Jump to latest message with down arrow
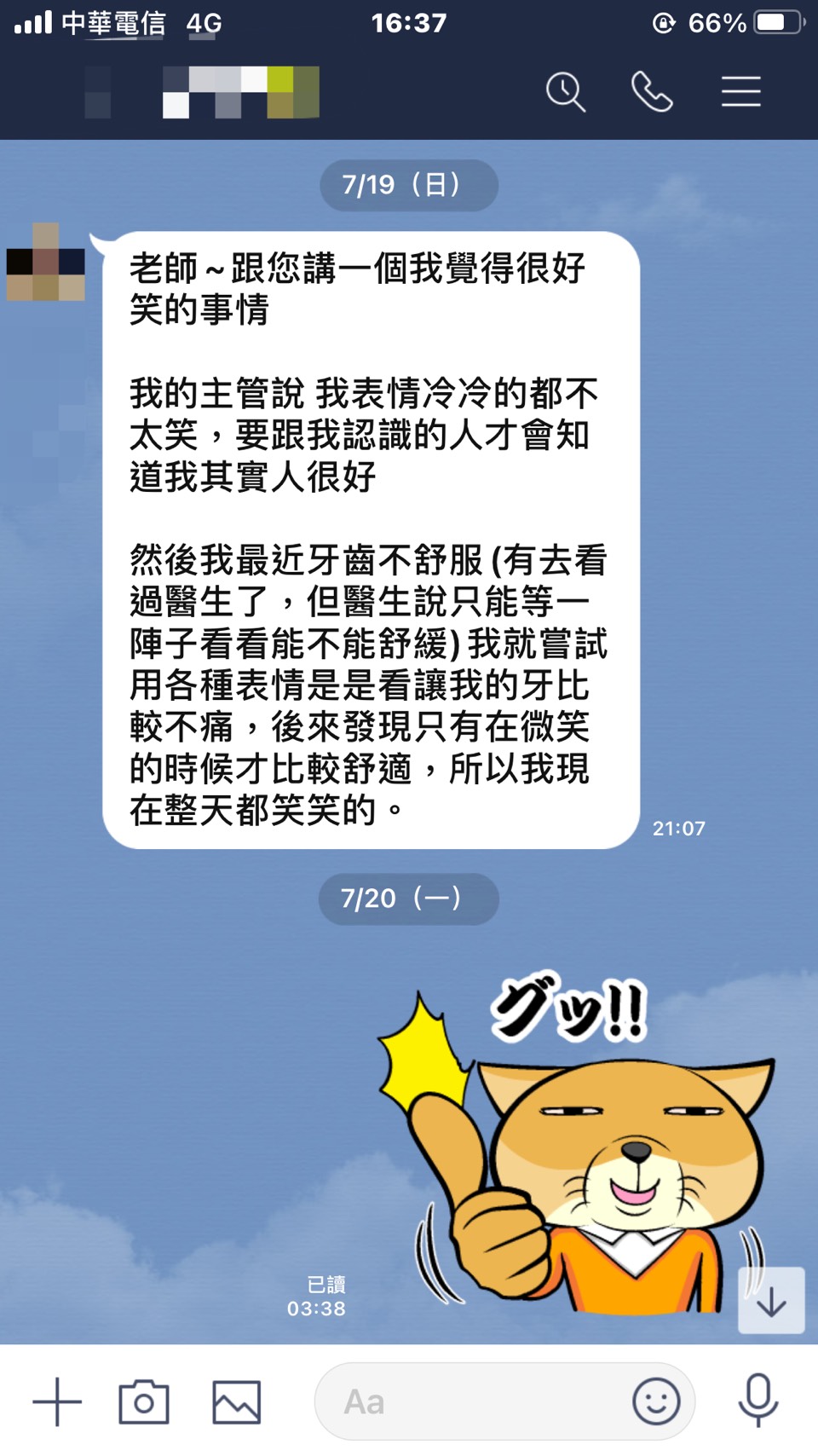 coord(771,1301)
